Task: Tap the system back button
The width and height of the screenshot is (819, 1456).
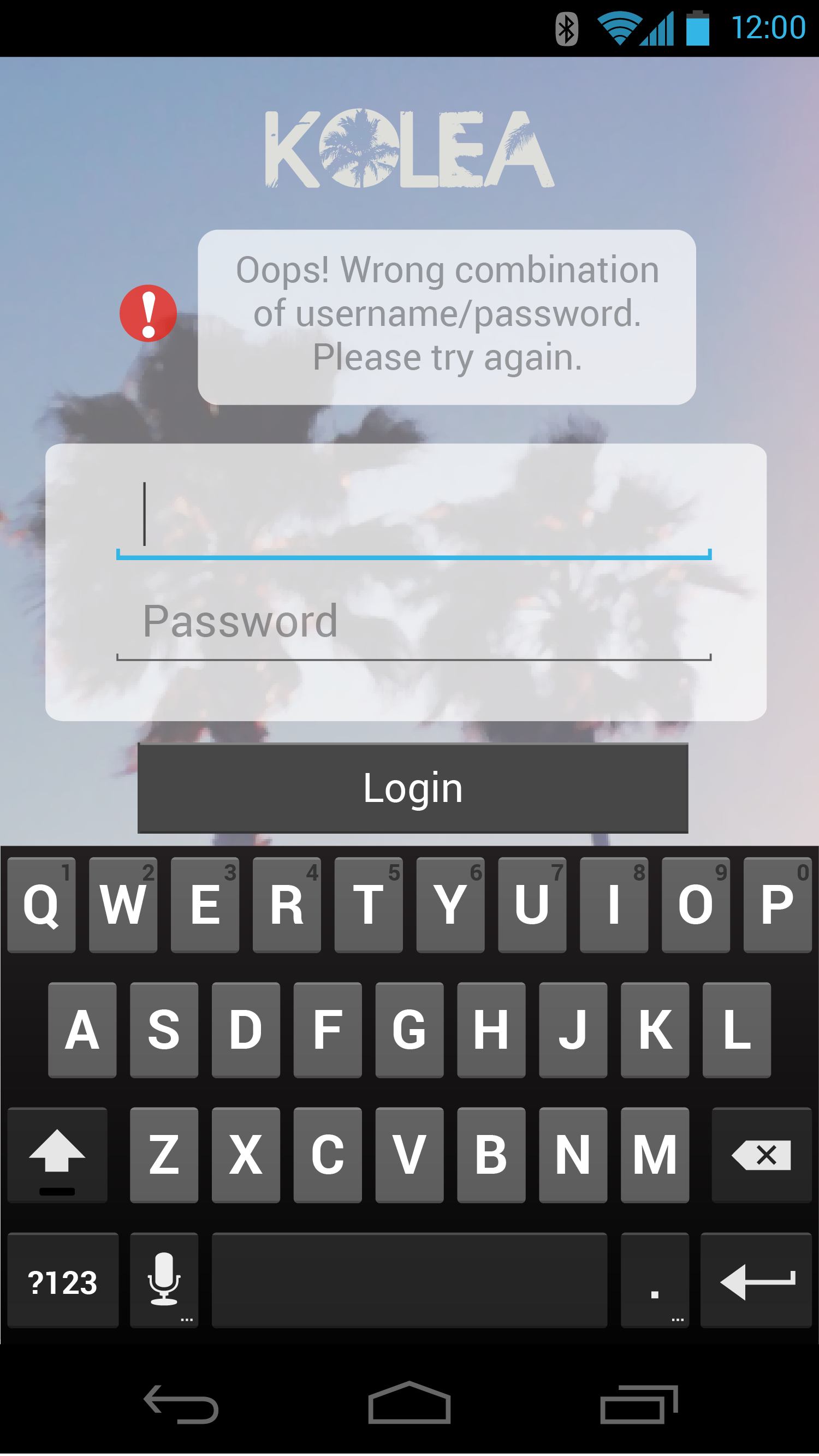Action: pyautogui.click(x=181, y=1404)
